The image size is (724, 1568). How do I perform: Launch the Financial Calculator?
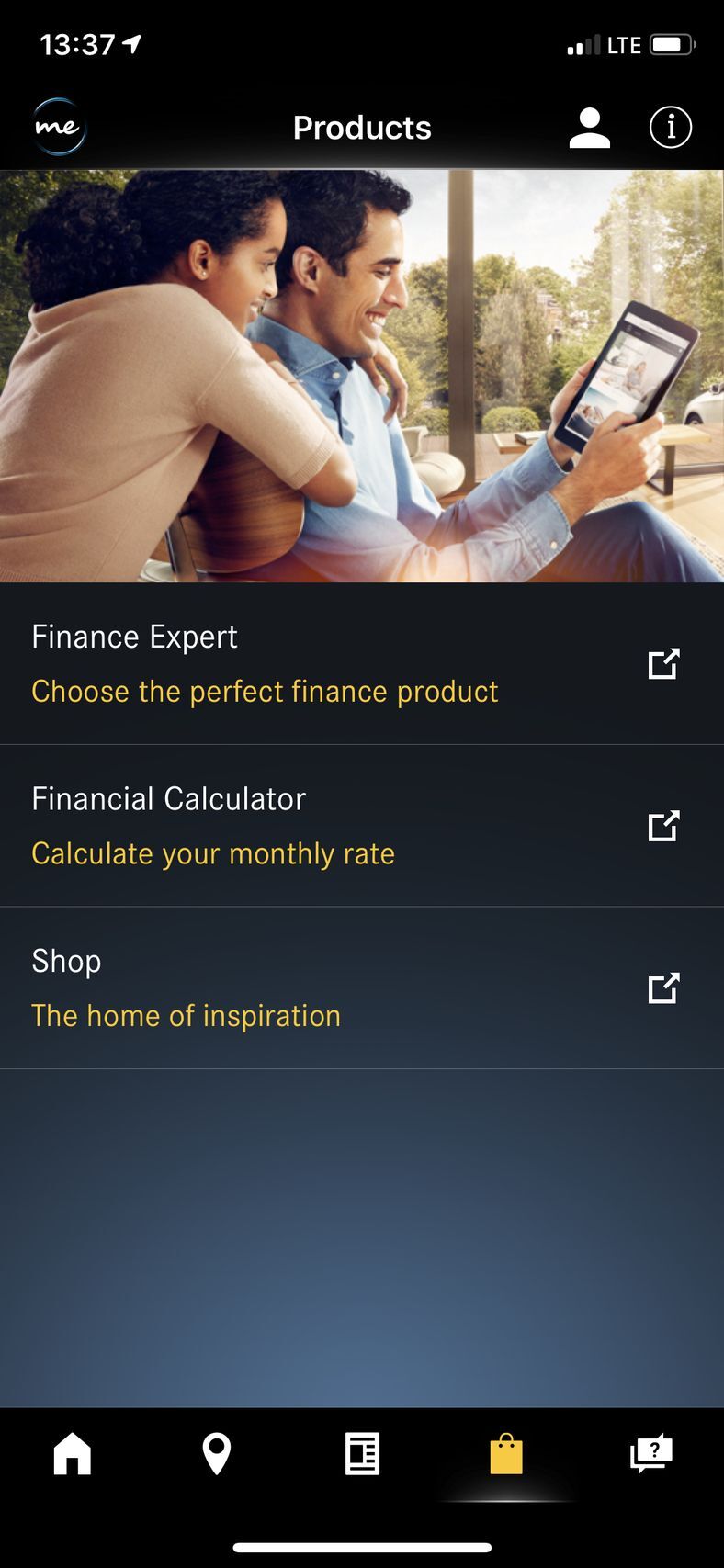(362, 826)
